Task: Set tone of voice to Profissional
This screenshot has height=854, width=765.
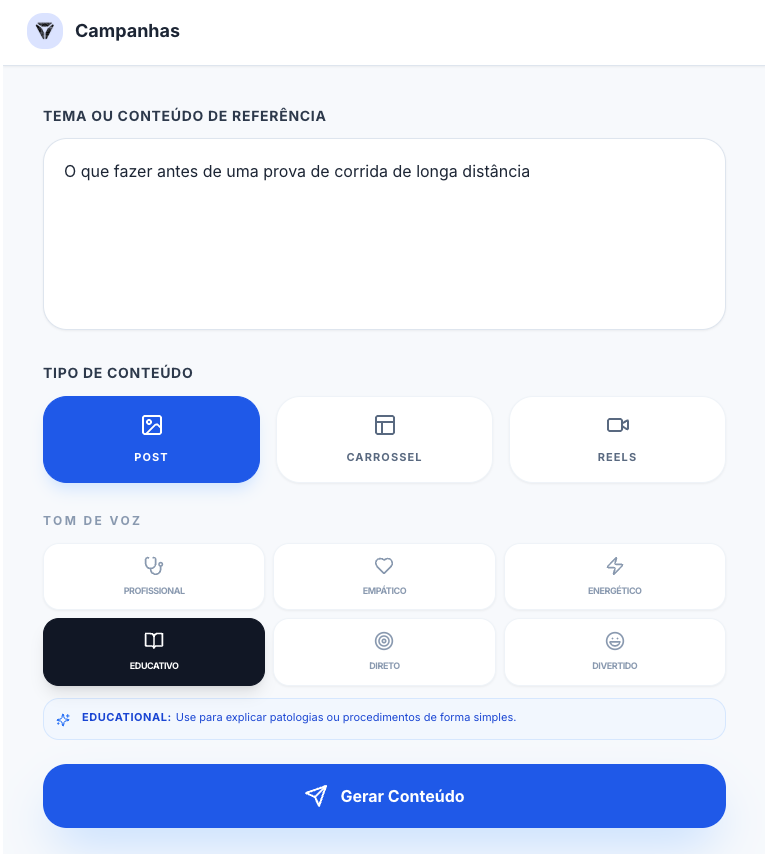Action: coord(154,576)
